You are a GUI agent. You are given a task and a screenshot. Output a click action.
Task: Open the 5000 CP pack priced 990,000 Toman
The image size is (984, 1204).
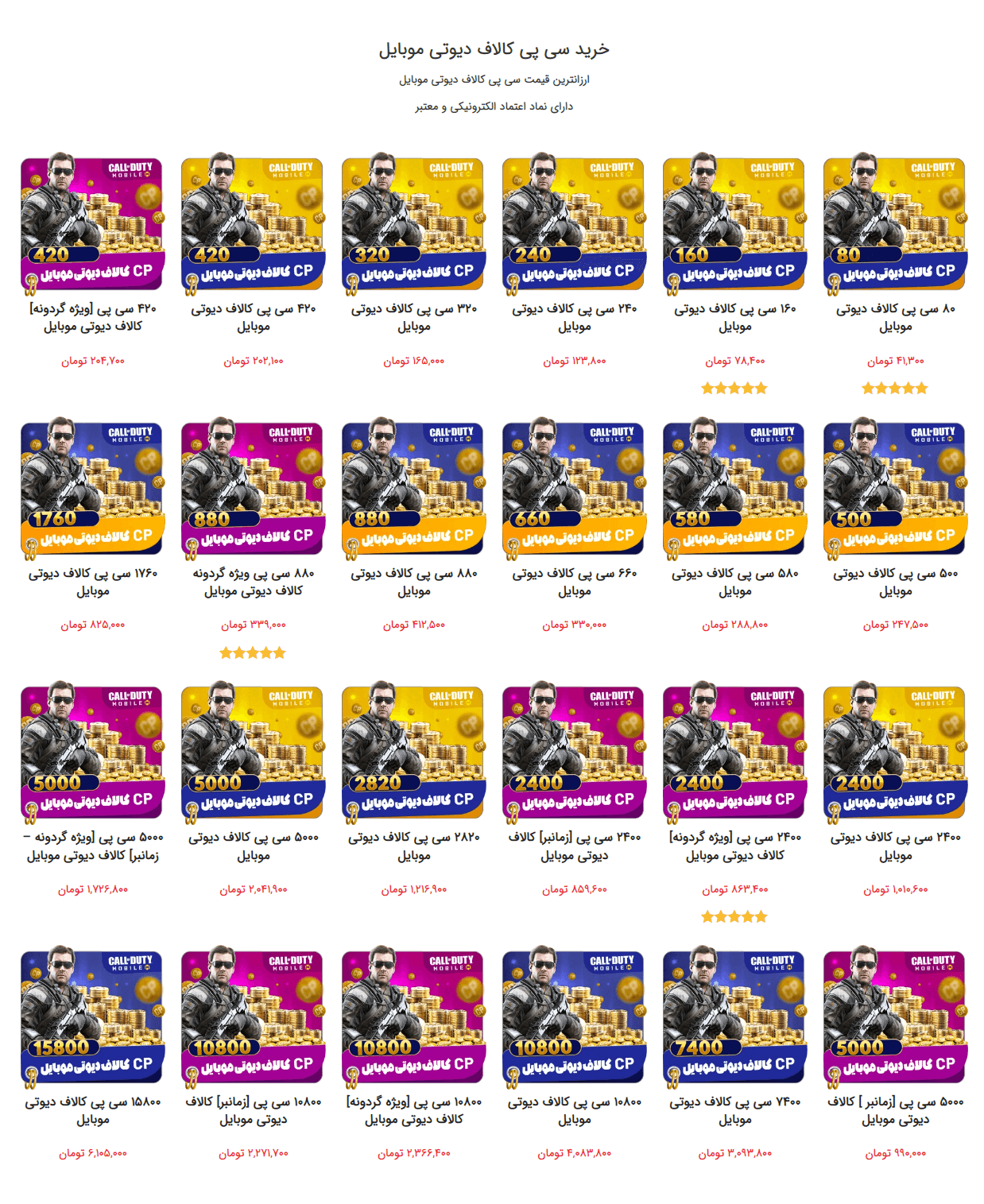coord(895,1016)
